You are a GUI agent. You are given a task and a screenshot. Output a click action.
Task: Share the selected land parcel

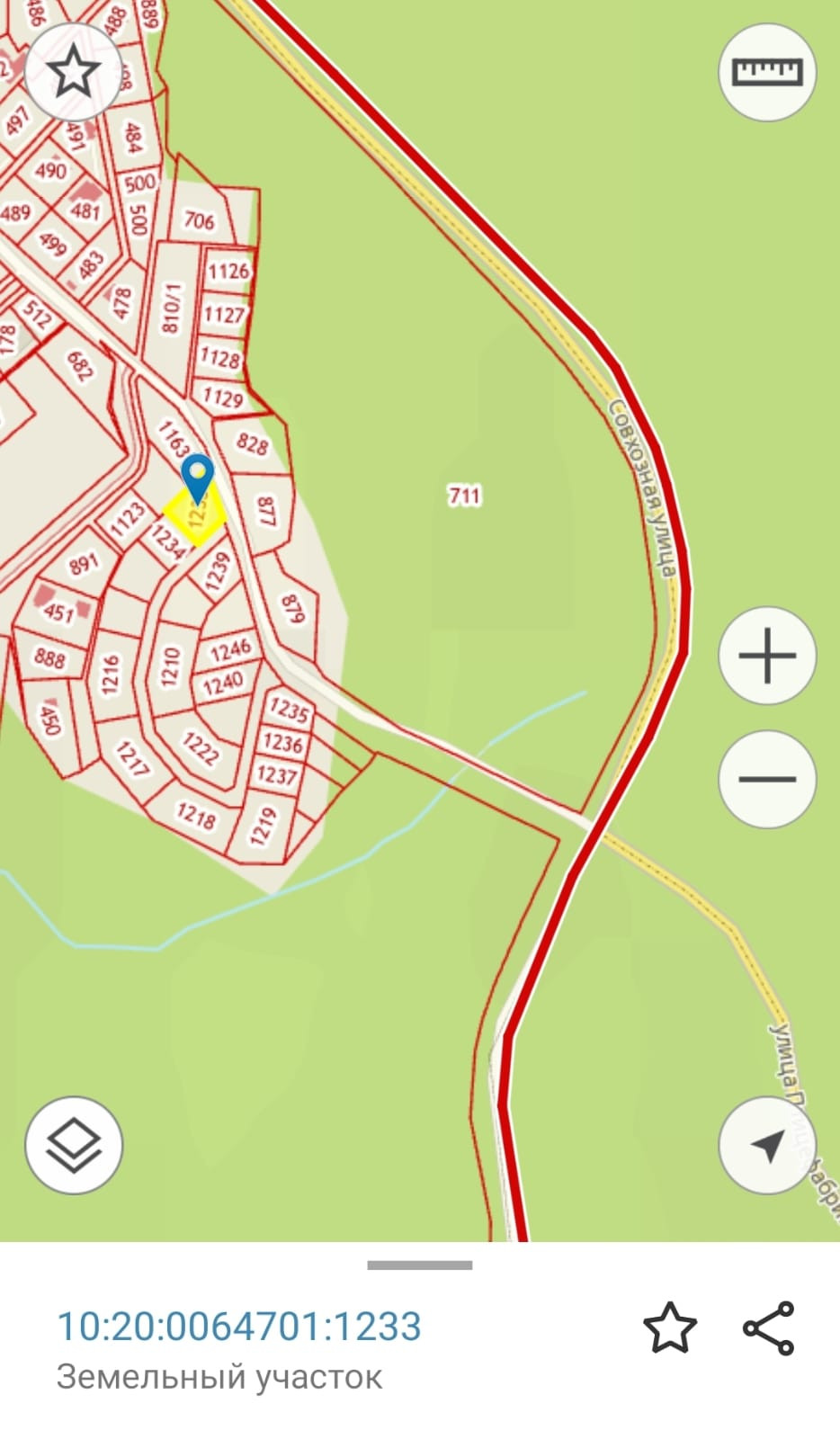click(x=769, y=1327)
